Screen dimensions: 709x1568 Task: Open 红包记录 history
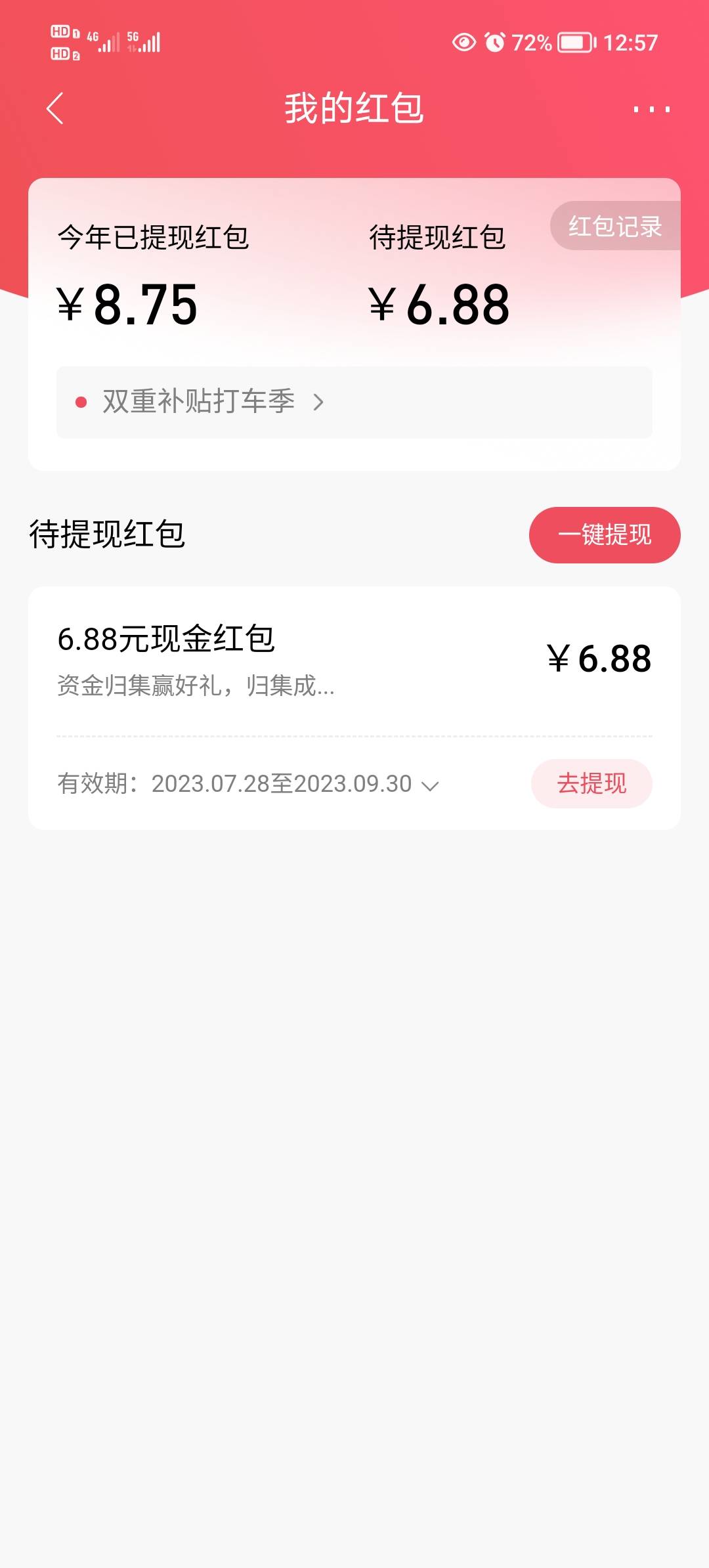pyautogui.click(x=615, y=226)
